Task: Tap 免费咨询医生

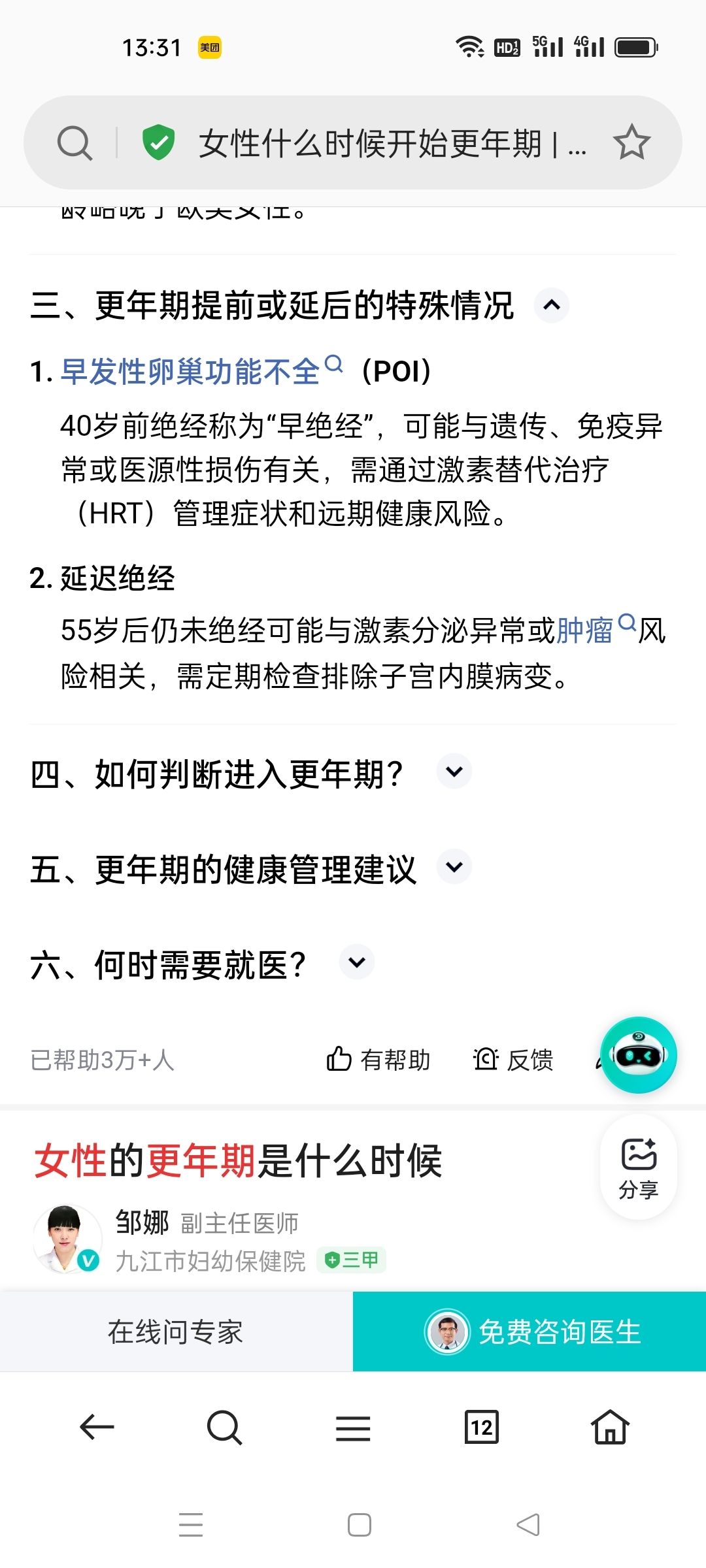Action: (x=529, y=1331)
